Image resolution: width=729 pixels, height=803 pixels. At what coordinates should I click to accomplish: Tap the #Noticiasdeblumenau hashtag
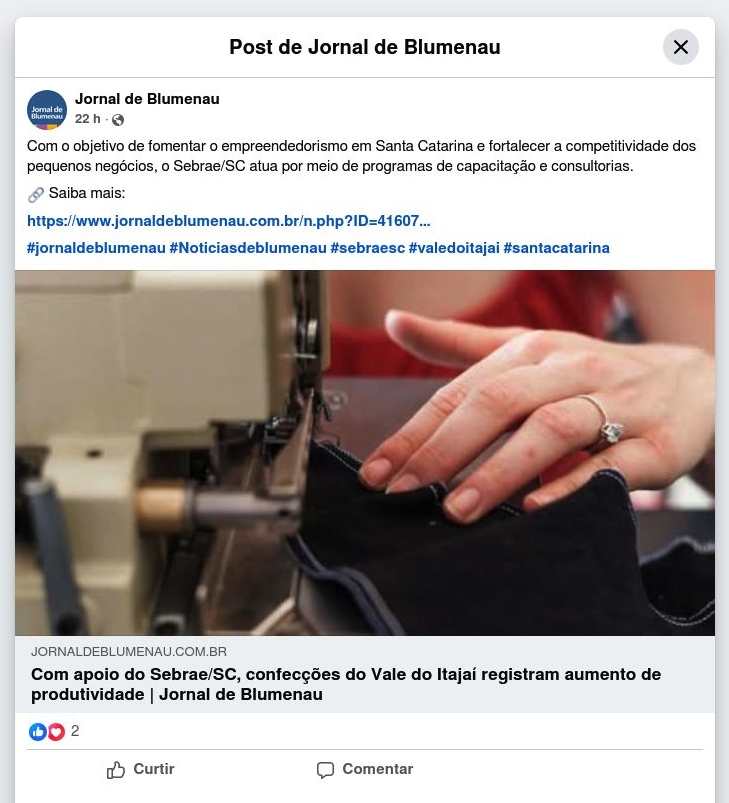coord(248,248)
